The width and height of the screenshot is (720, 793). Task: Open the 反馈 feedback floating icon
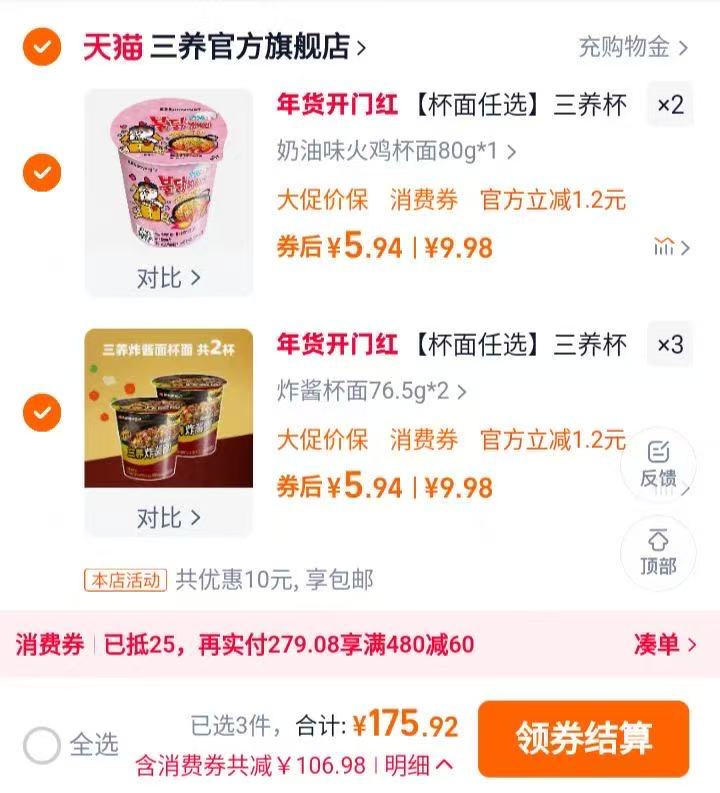coord(660,465)
